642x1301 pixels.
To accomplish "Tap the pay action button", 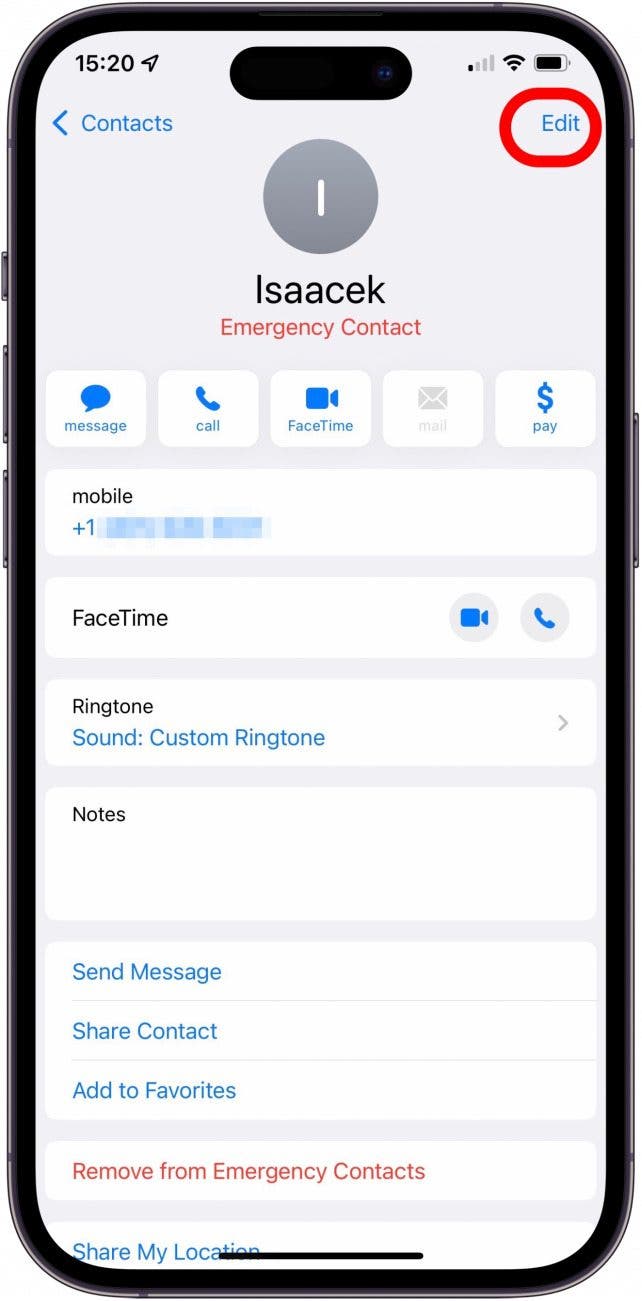I will (545, 409).
